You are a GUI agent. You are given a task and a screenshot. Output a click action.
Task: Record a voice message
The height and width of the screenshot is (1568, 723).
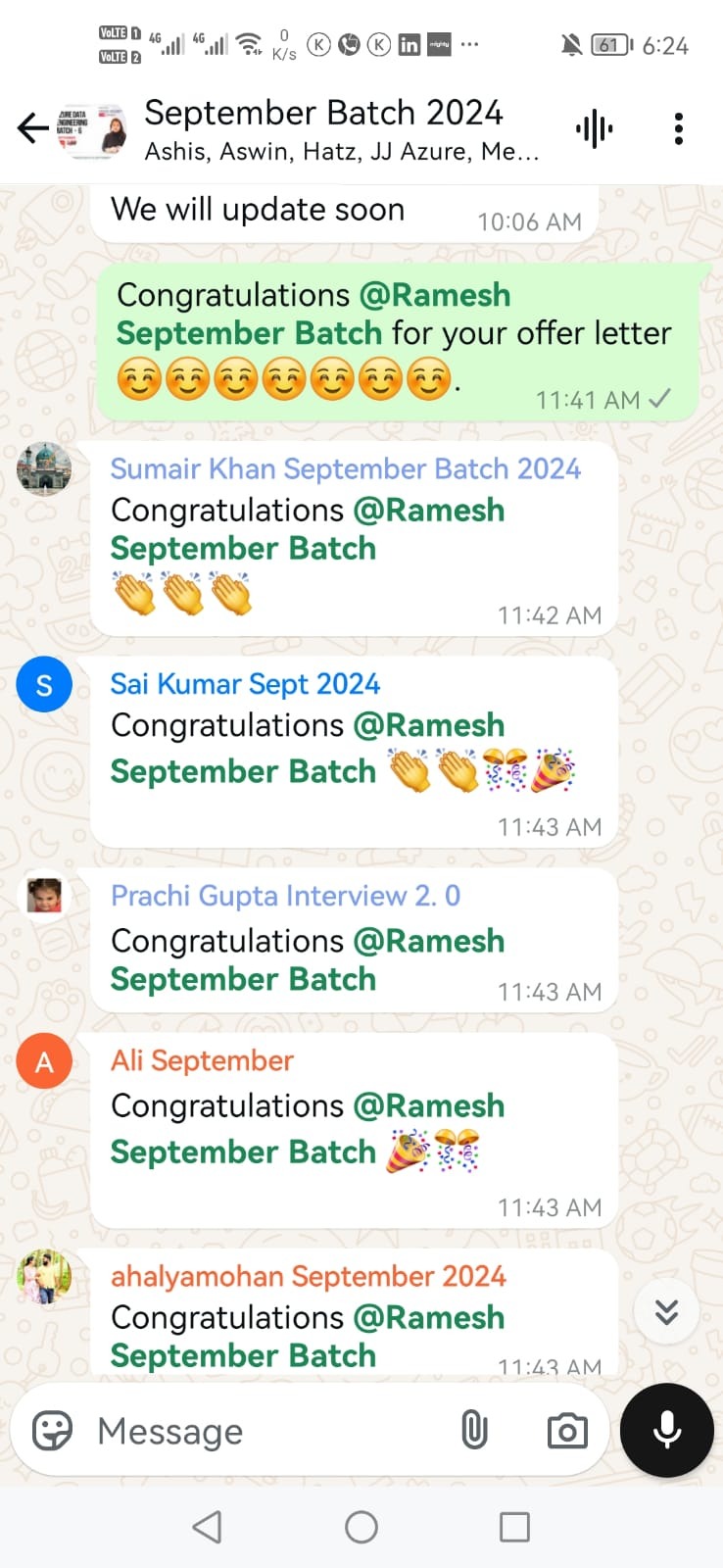tap(666, 1430)
